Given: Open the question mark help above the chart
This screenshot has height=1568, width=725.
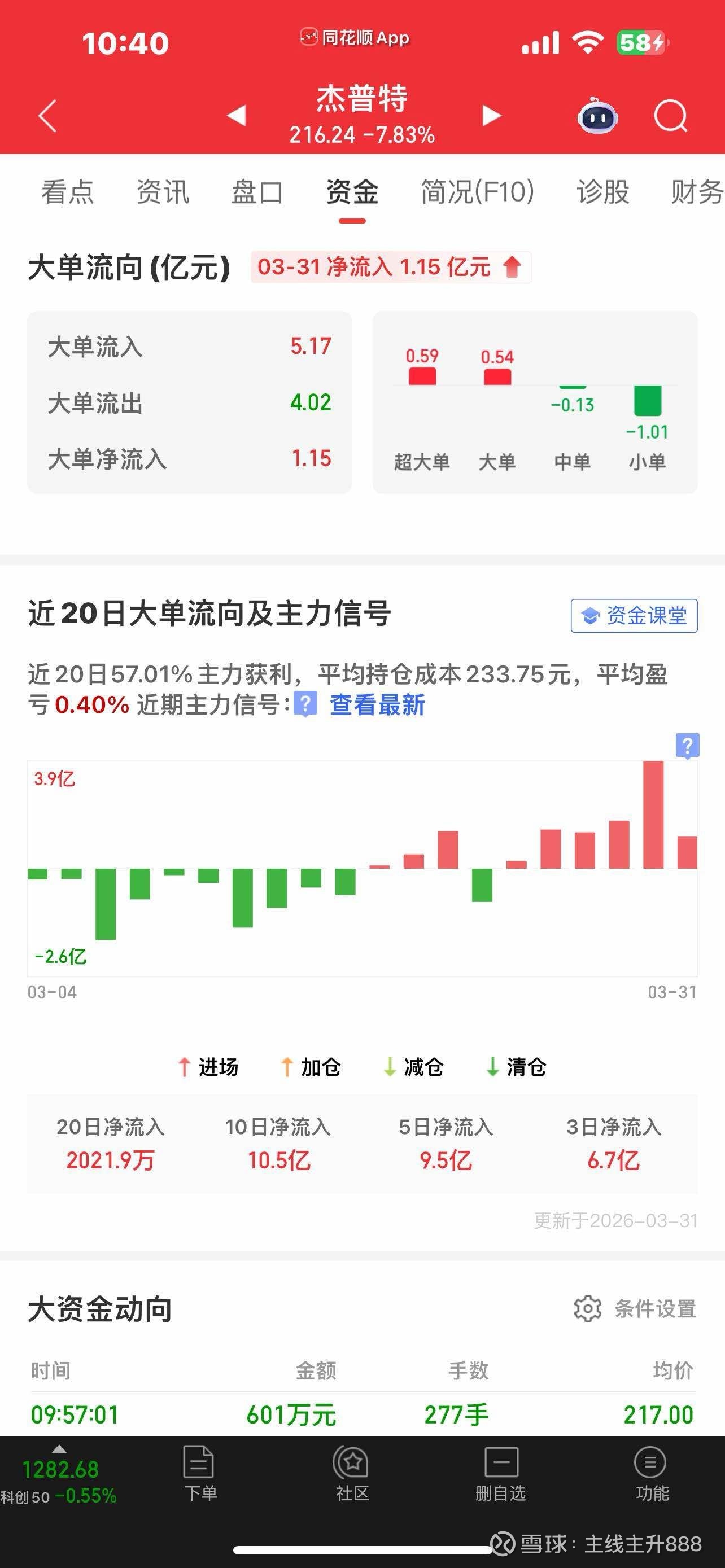Looking at the screenshot, I should pyautogui.click(x=687, y=745).
